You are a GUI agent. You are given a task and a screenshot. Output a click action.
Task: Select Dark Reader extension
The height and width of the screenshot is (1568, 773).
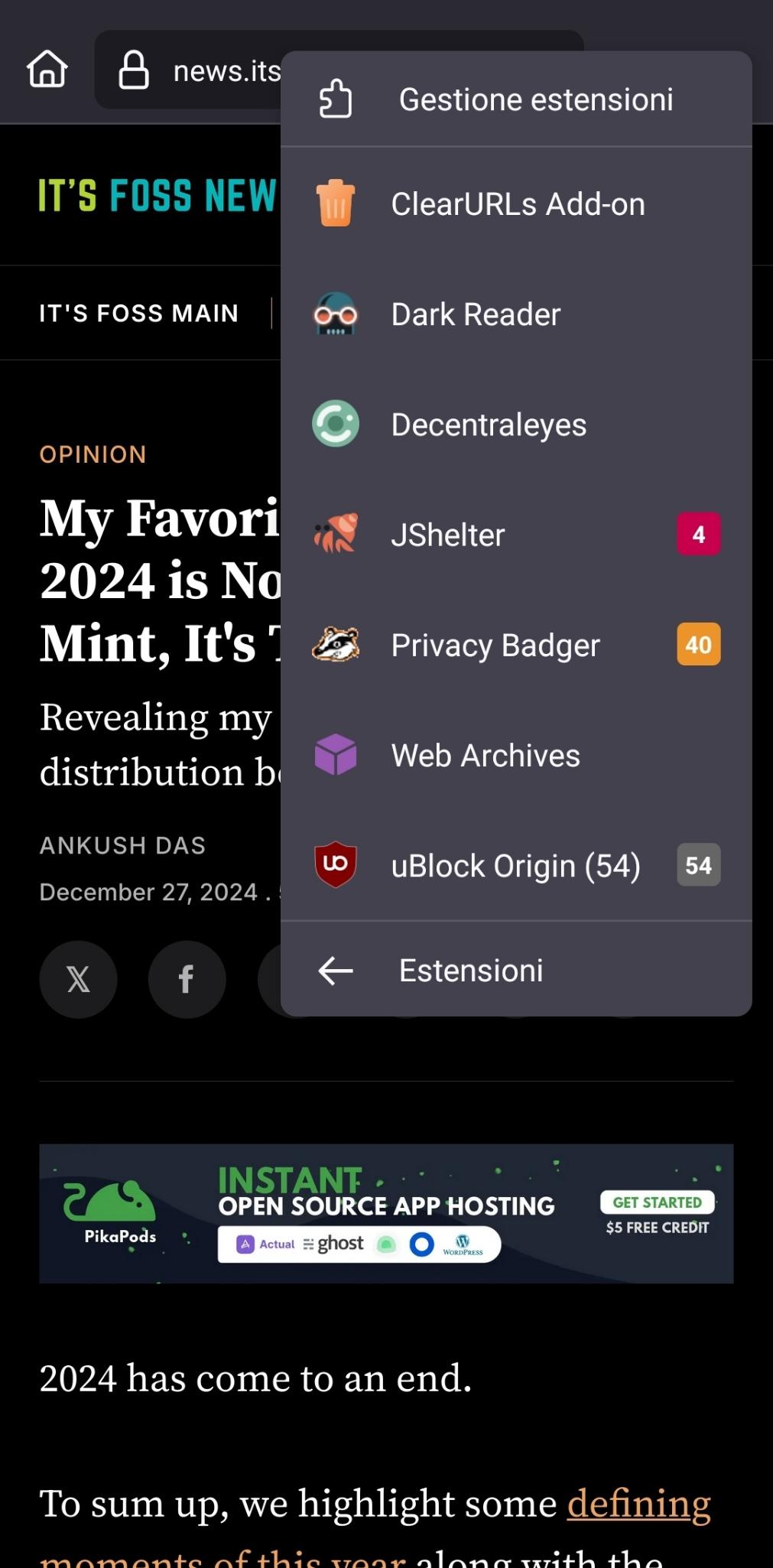point(516,314)
